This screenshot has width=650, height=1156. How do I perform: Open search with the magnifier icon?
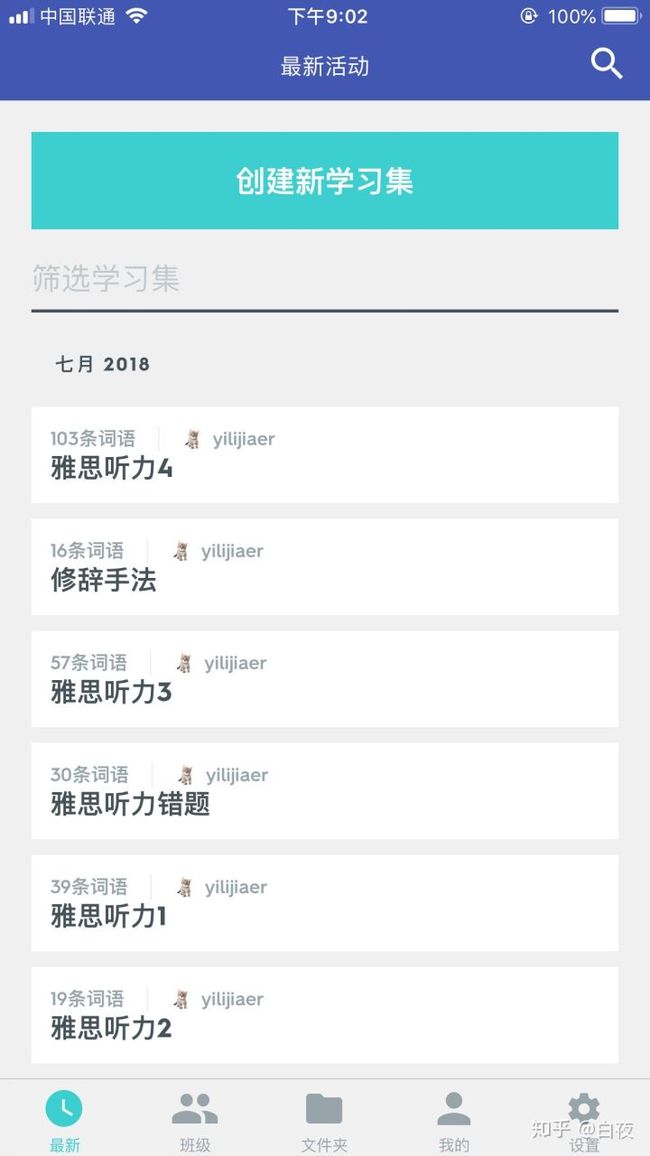tap(607, 65)
